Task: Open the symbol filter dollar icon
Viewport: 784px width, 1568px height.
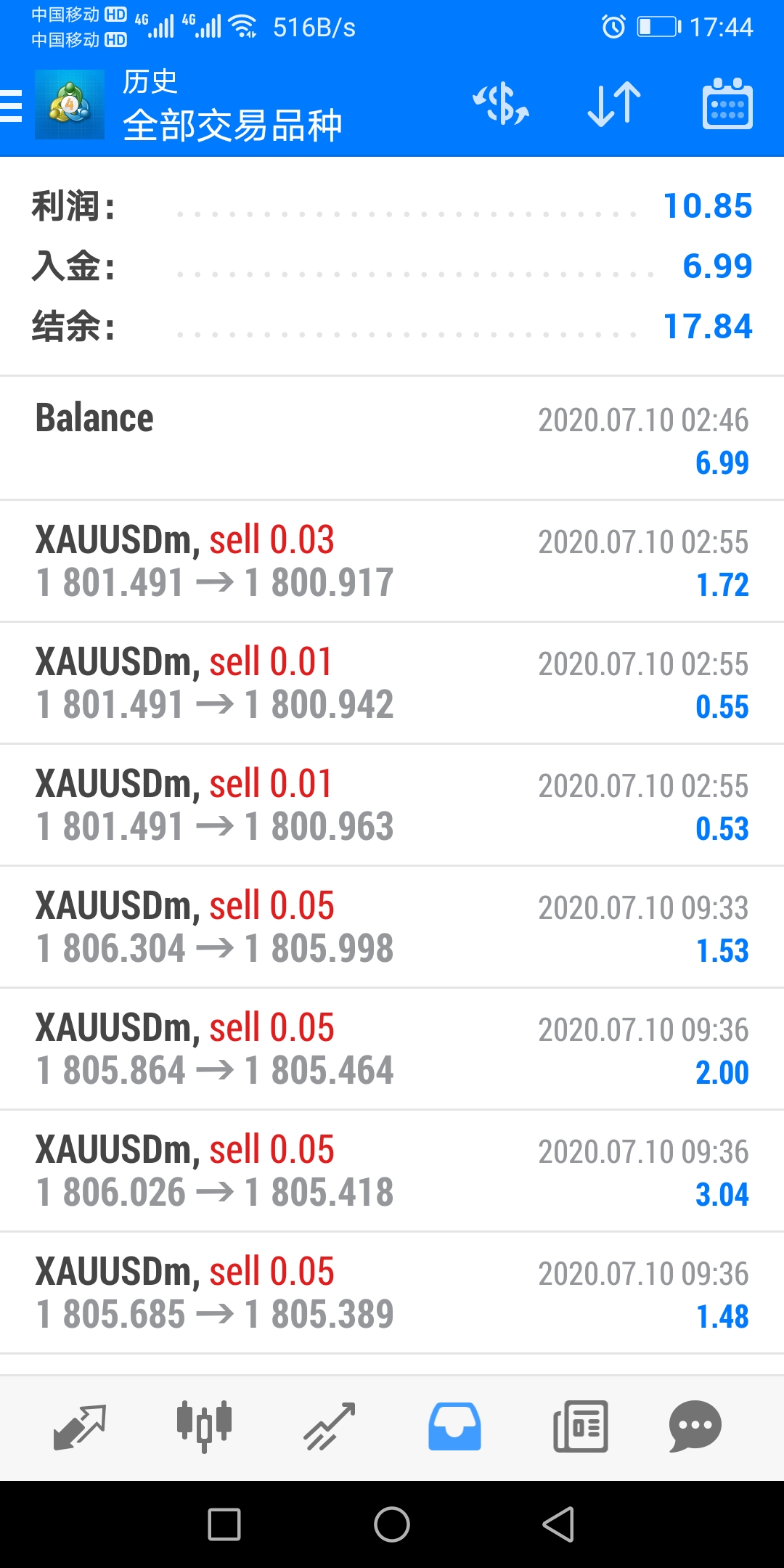Action: tap(501, 104)
